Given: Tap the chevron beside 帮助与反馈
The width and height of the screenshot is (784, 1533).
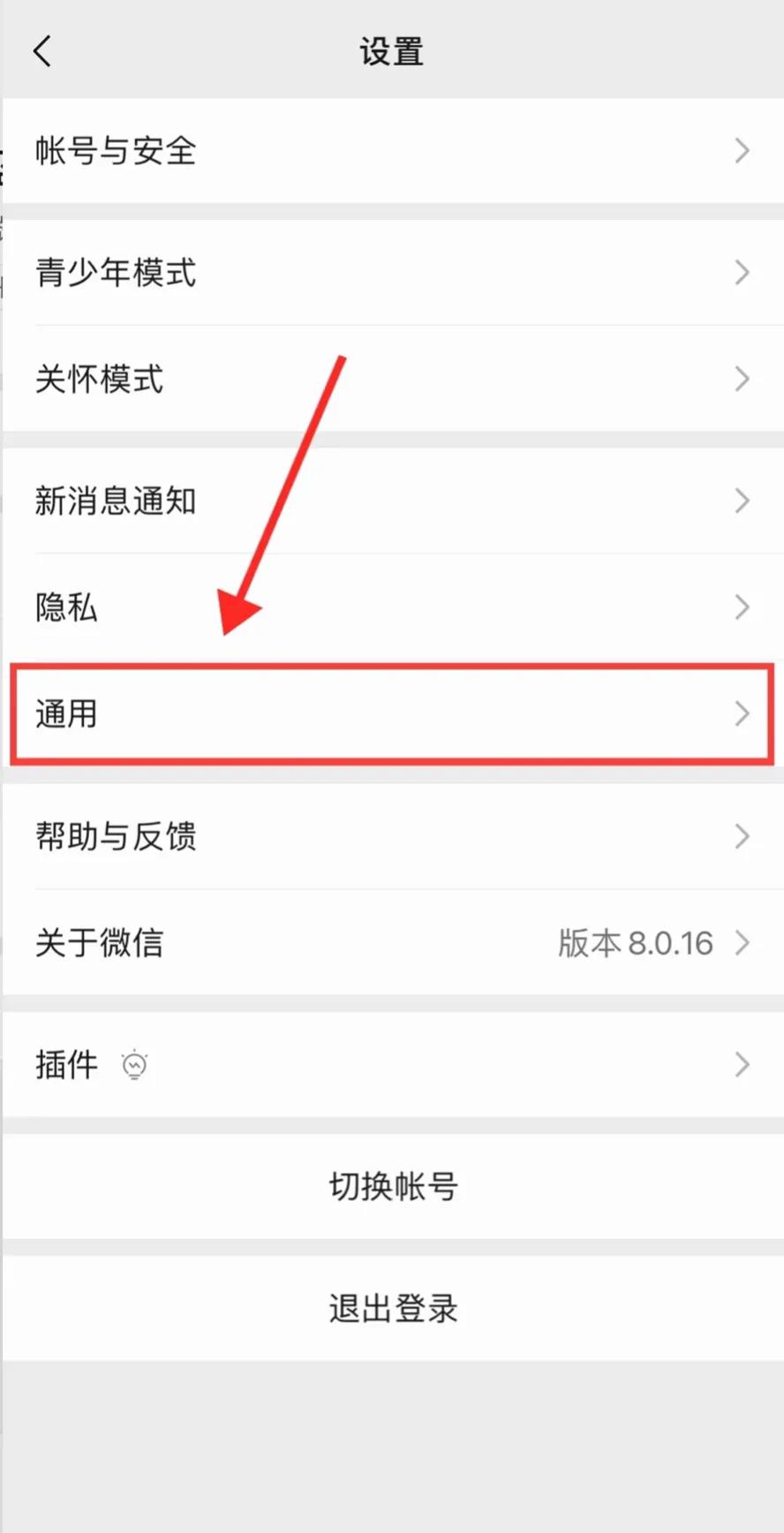Looking at the screenshot, I should coord(742,836).
